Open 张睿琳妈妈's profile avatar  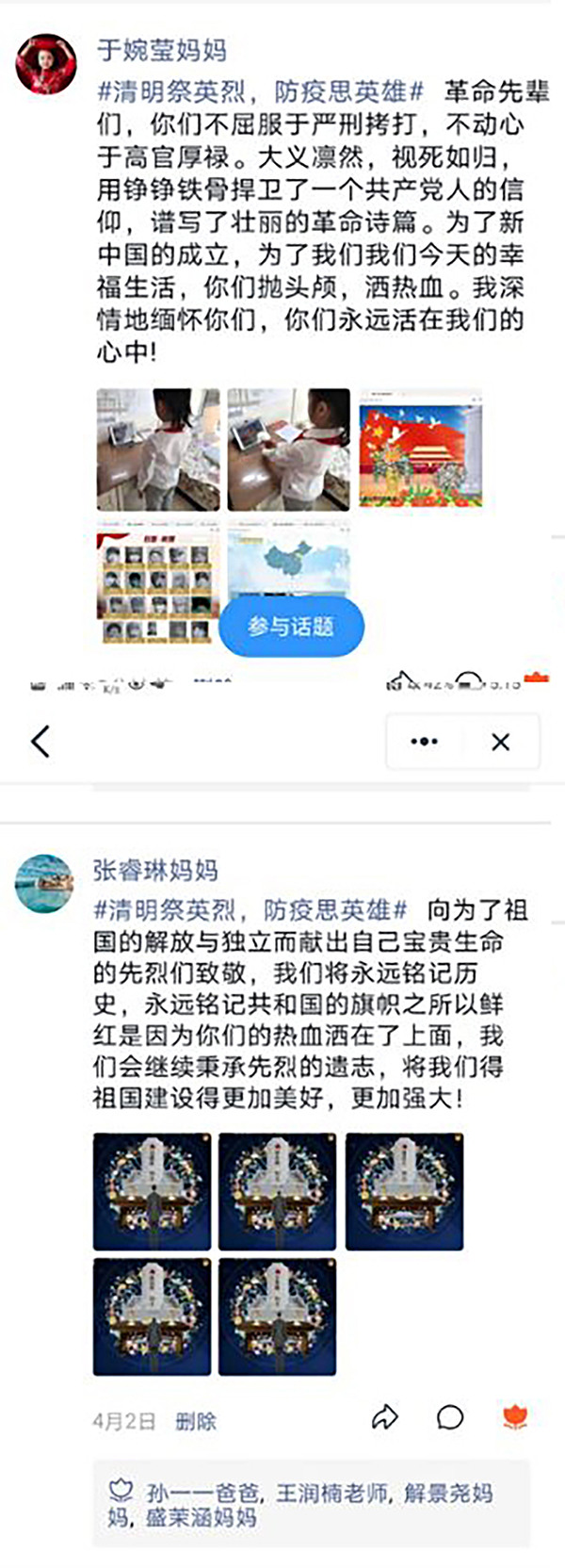[x=44, y=883]
